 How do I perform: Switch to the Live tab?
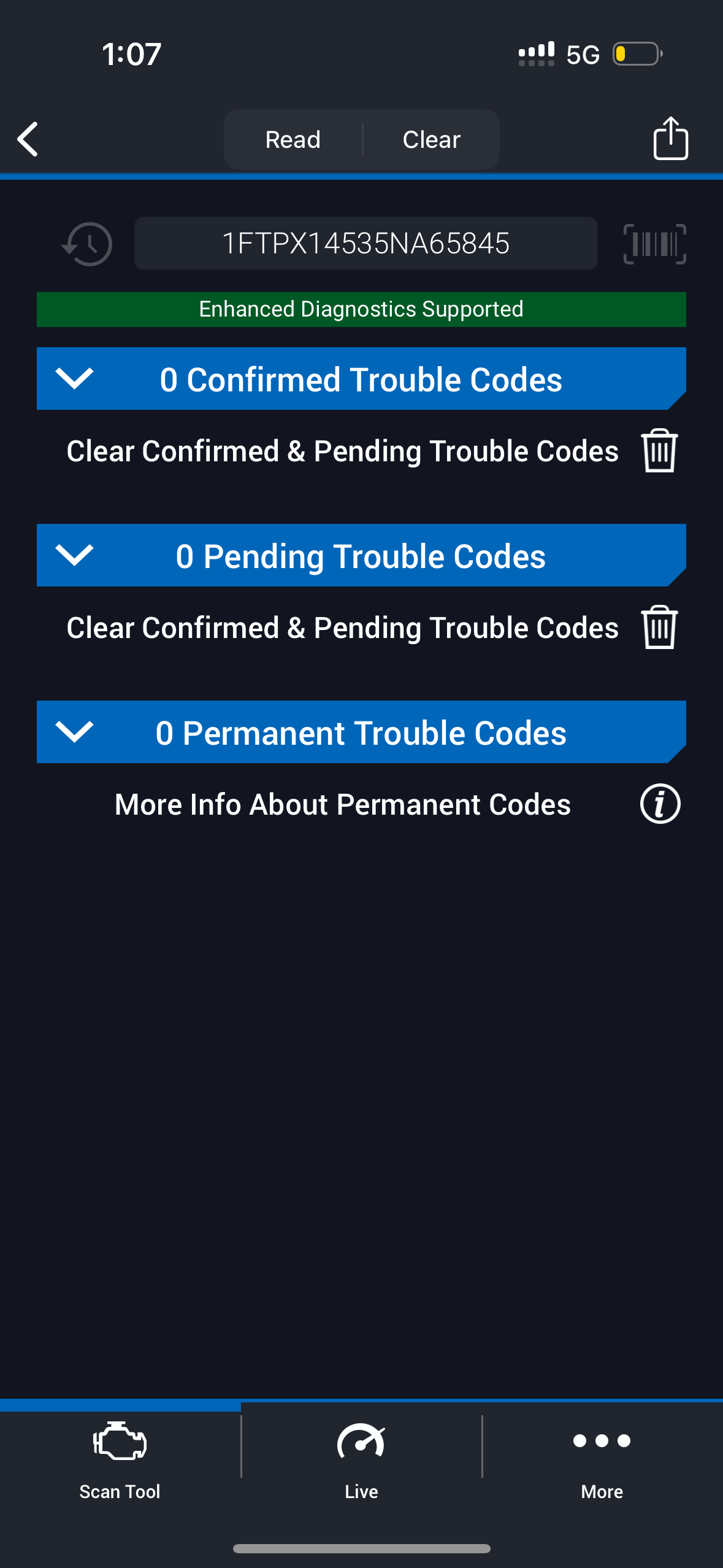(x=361, y=1460)
